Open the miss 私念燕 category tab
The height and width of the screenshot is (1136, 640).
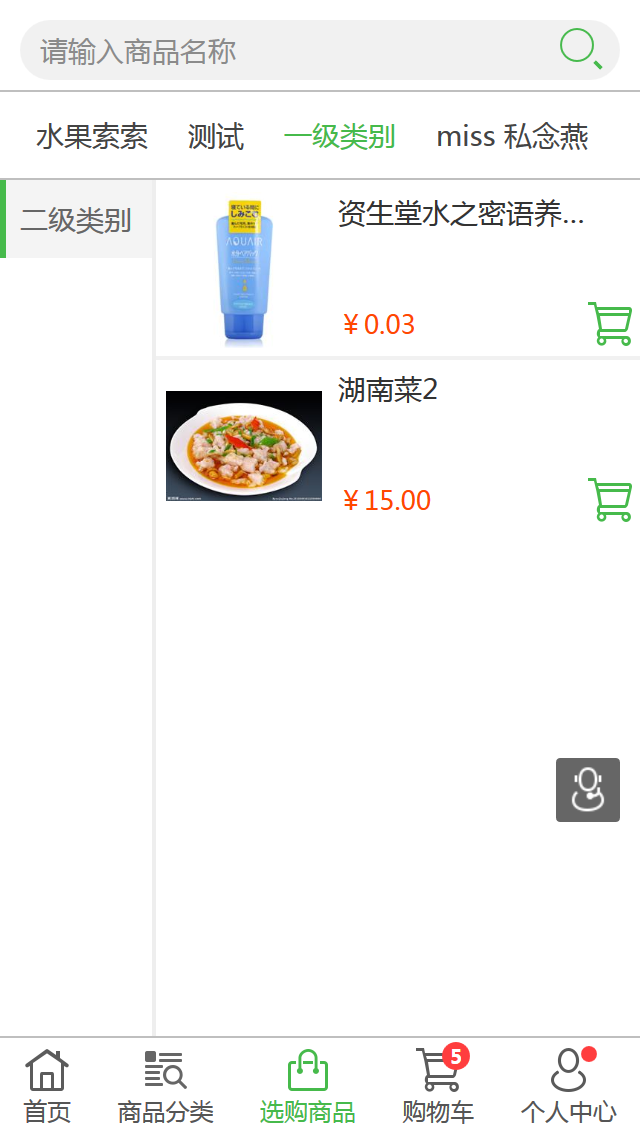point(512,136)
